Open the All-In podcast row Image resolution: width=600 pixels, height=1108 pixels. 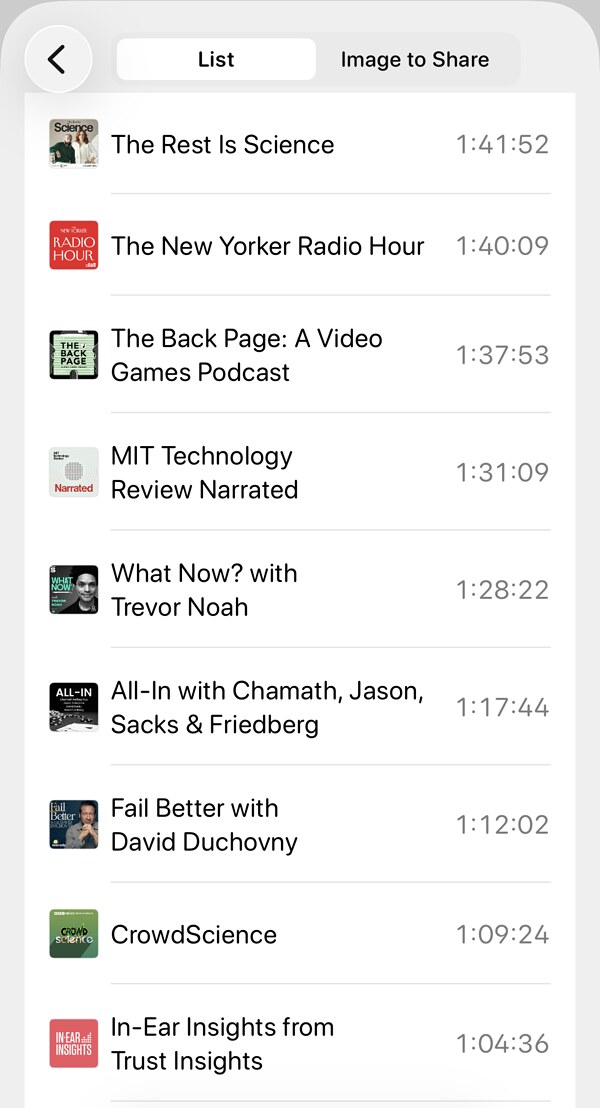300,707
